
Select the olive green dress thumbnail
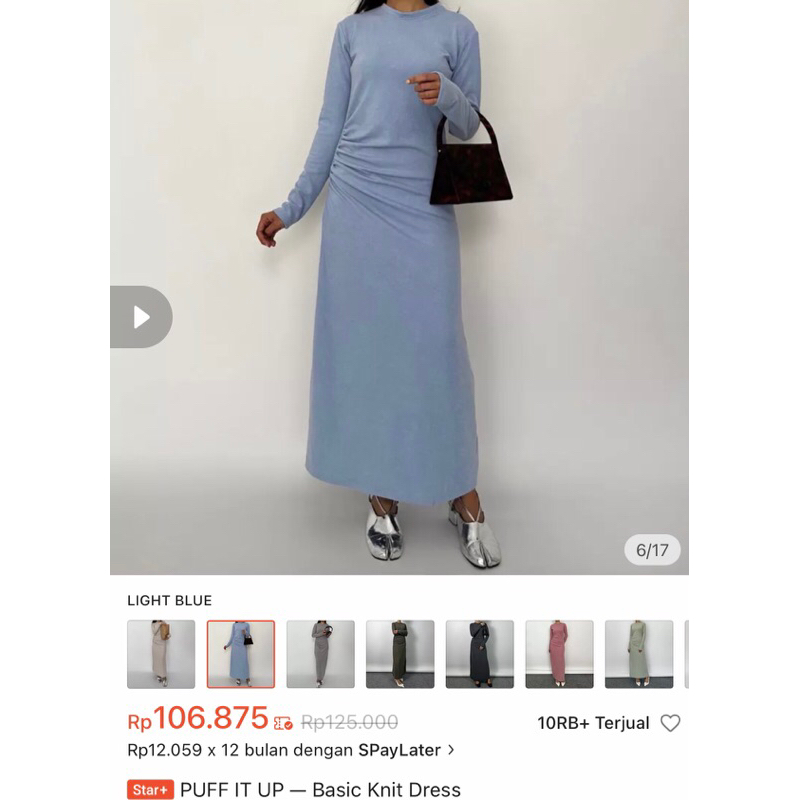[x=400, y=654]
